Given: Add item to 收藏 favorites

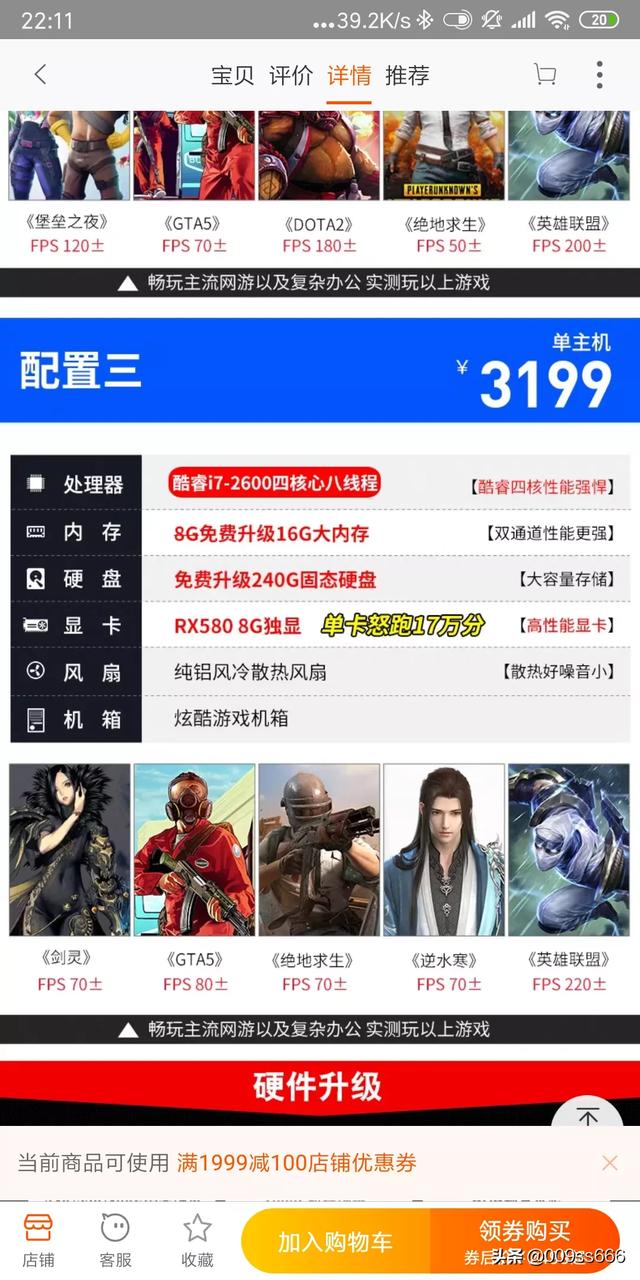Looking at the screenshot, I should pyautogui.click(x=197, y=1240).
